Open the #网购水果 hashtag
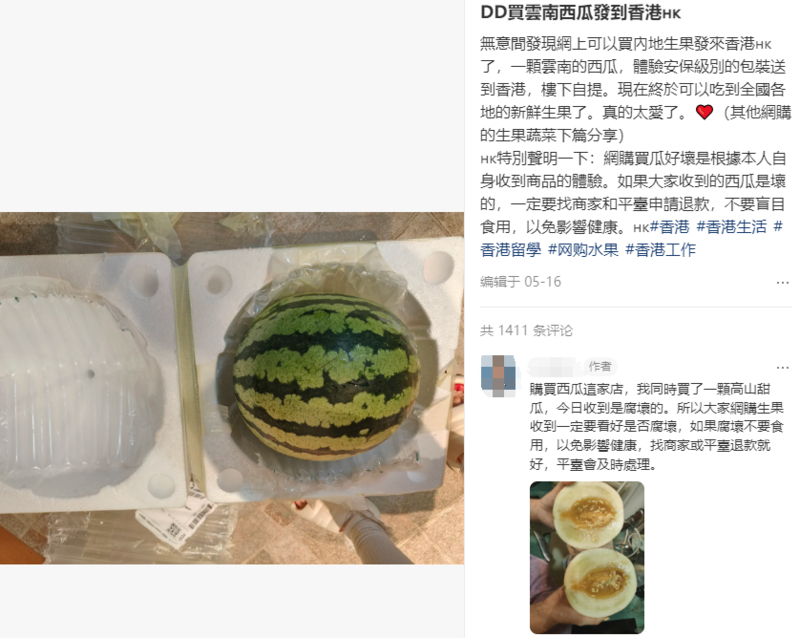The image size is (800, 638). click(x=581, y=250)
